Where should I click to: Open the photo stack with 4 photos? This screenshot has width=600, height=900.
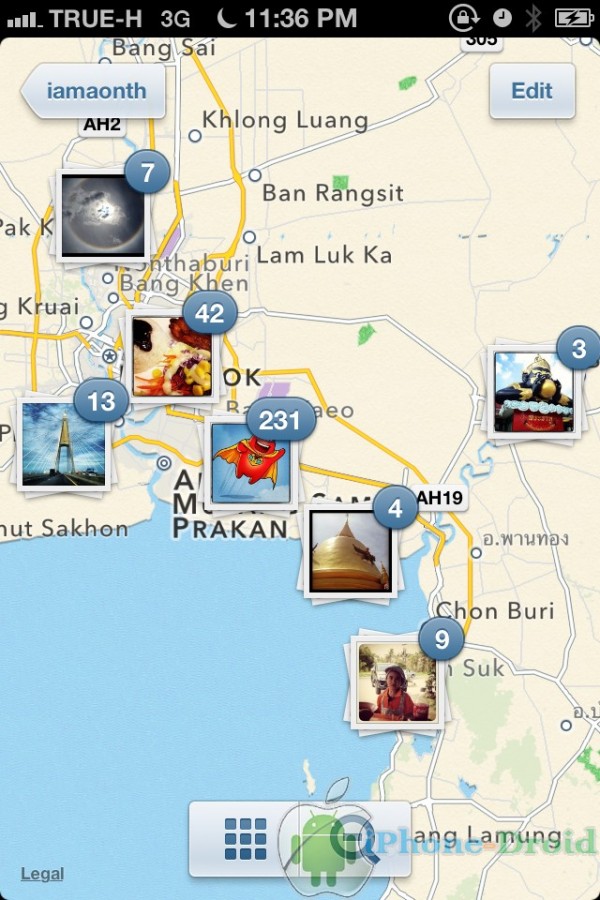(348, 551)
